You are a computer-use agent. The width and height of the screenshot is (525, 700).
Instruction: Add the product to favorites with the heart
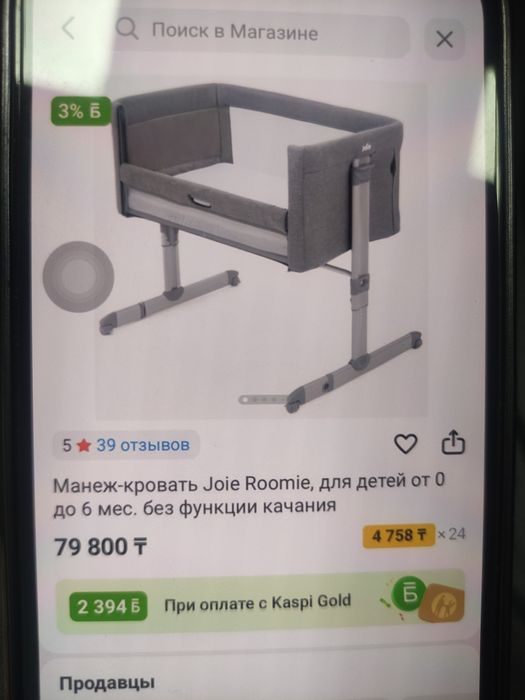pyautogui.click(x=405, y=444)
